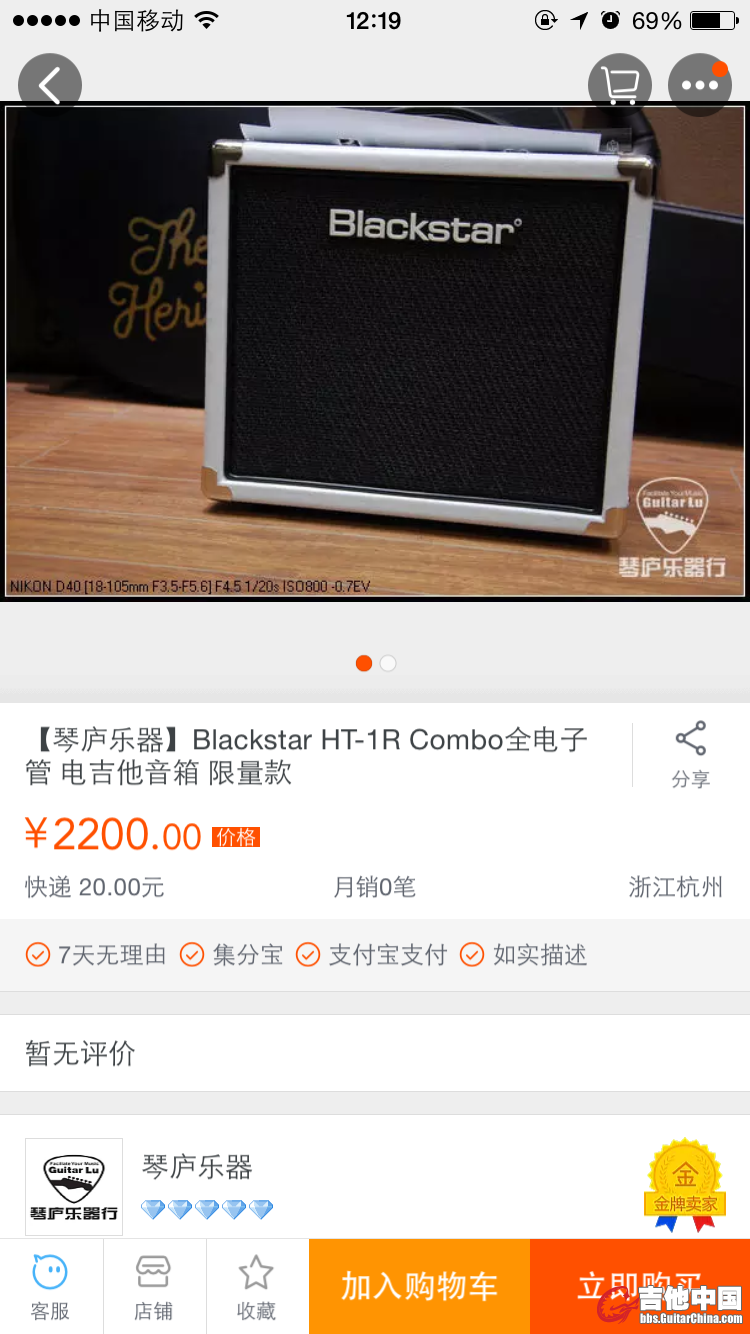Share this product via 分享
This screenshot has width=750, height=1334.
pyautogui.click(x=690, y=754)
